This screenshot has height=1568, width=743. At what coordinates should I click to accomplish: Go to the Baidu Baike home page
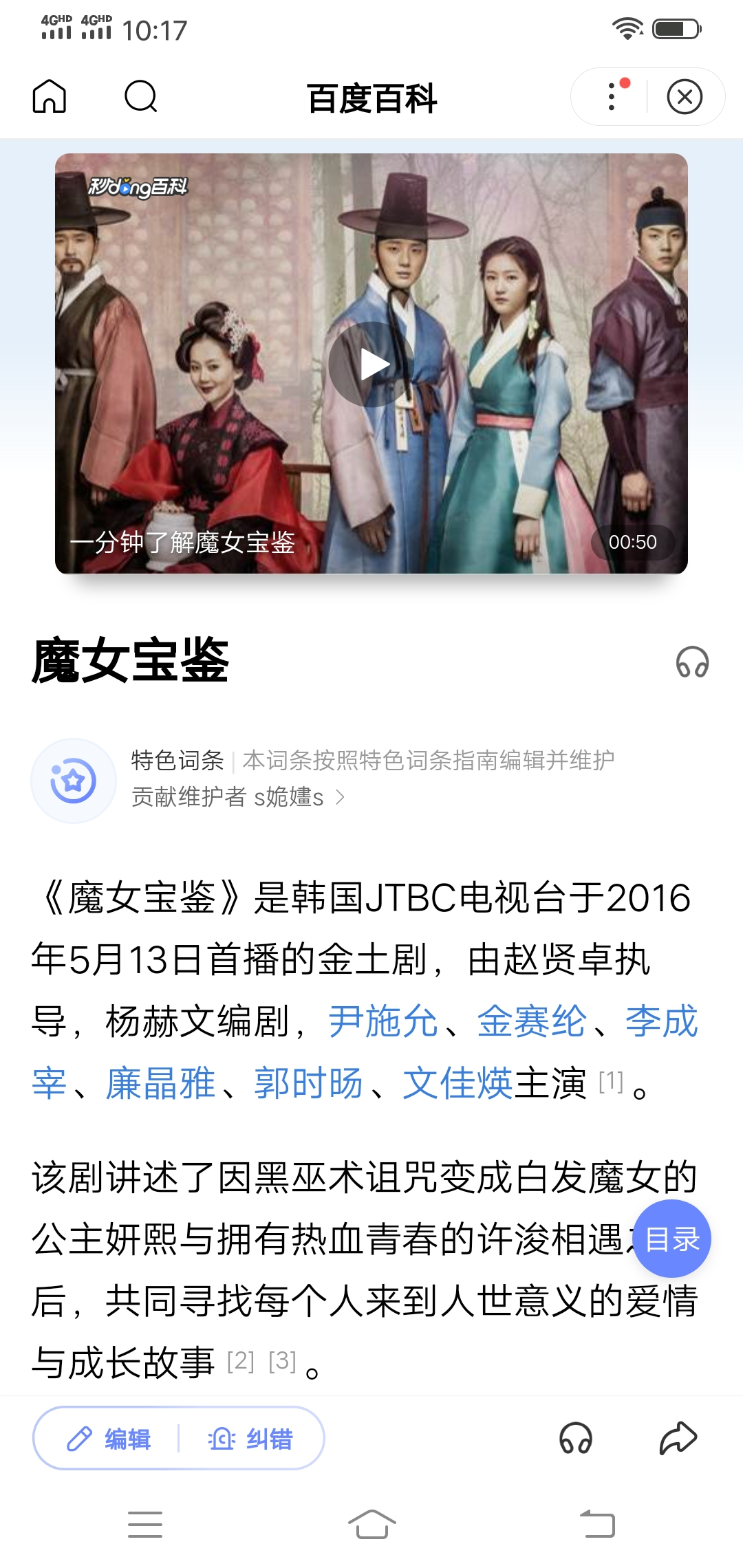click(x=50, y=96)
